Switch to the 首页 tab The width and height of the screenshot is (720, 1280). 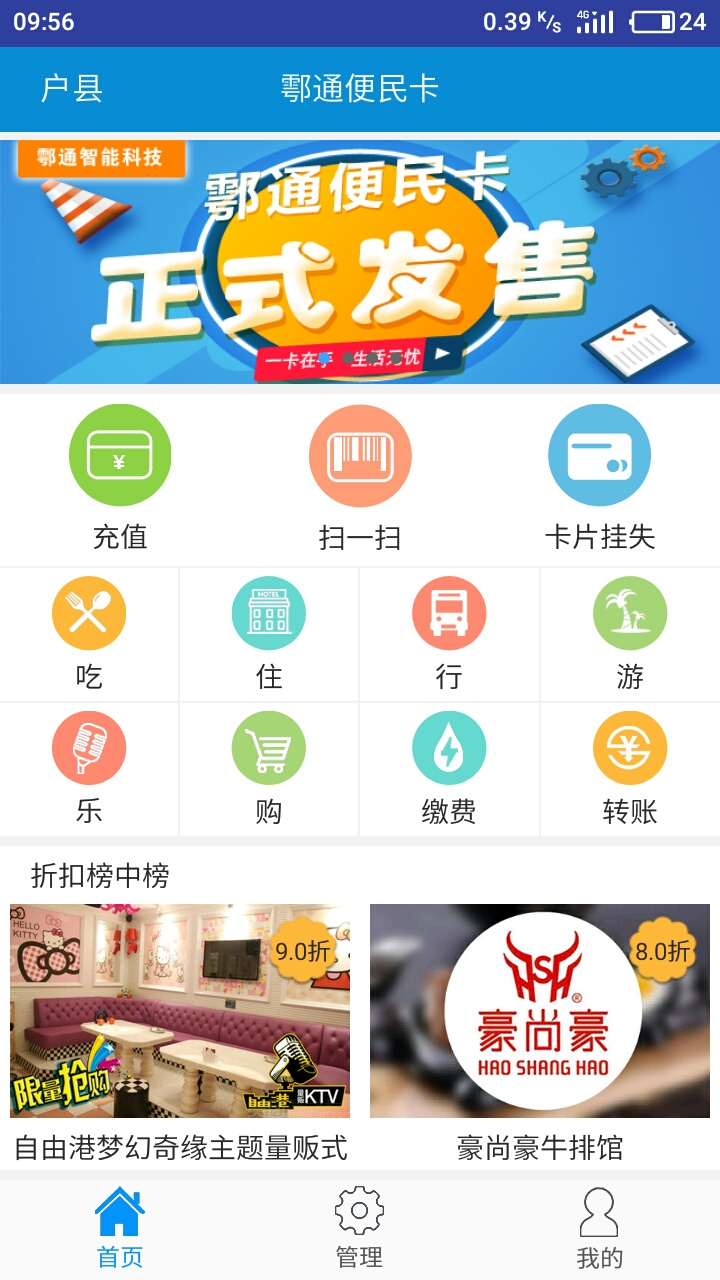pyautogui.click(x=120, y=1228)
